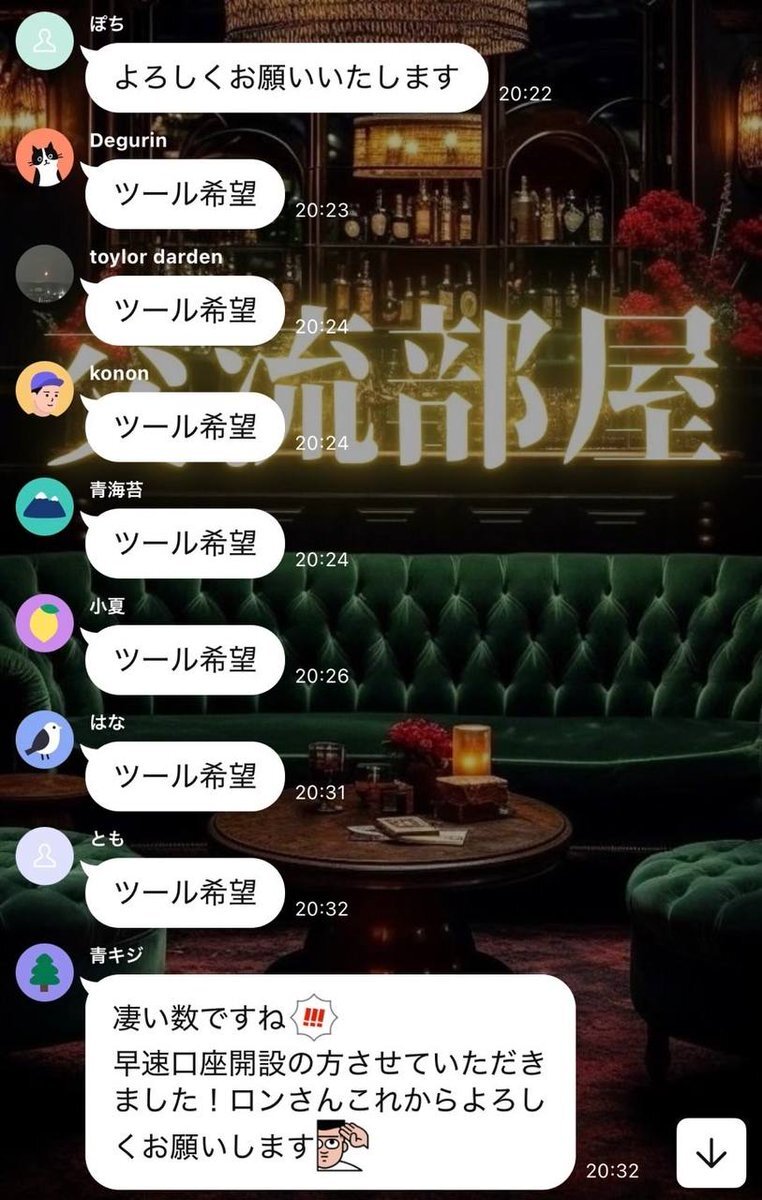The width and height of the screenshot is (762, 1200).
Task: Tap とも's profile avatar
Action: (x=45, y=856)
